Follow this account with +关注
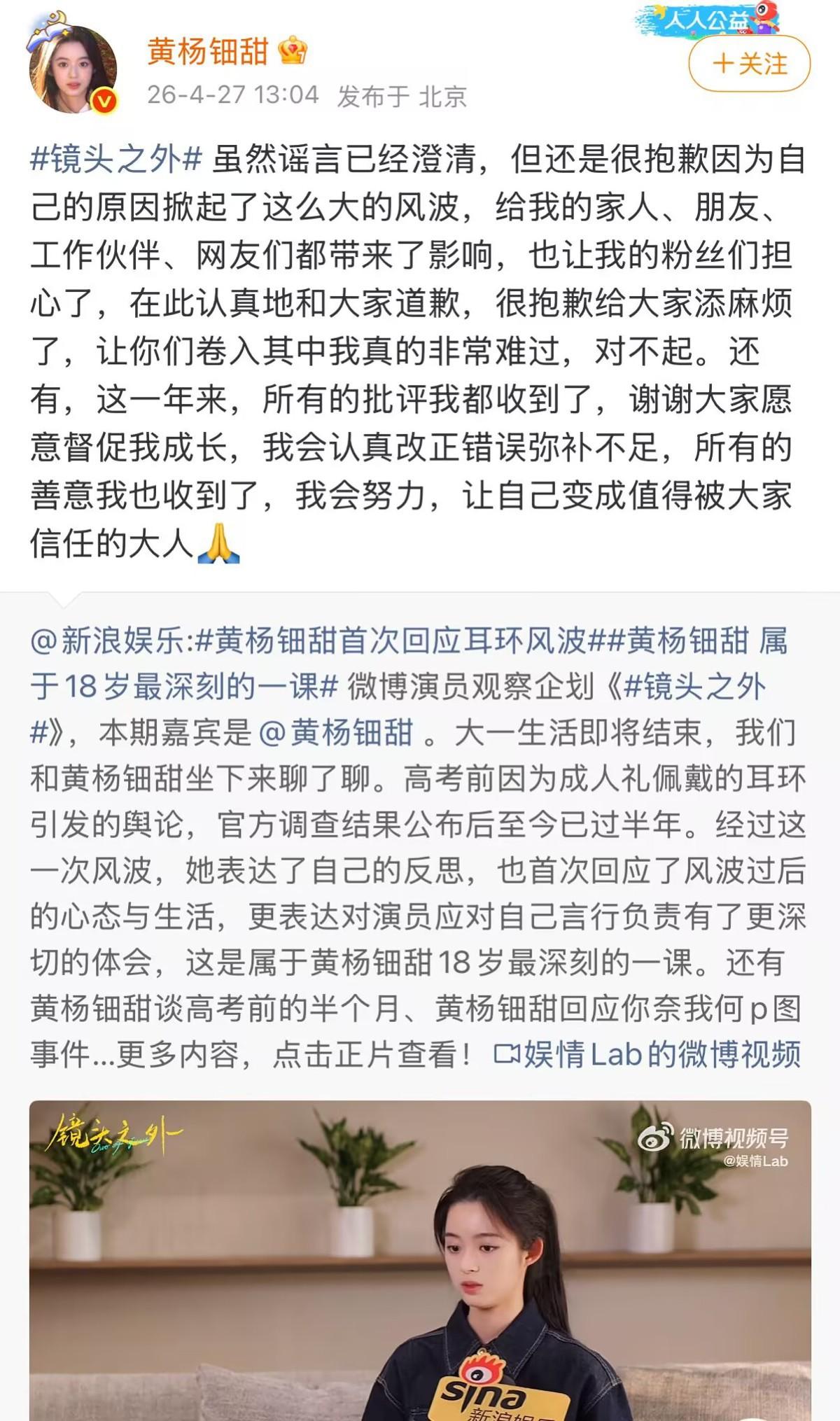Viewport: 840px width, 1421px height. [x=749, y=64]
